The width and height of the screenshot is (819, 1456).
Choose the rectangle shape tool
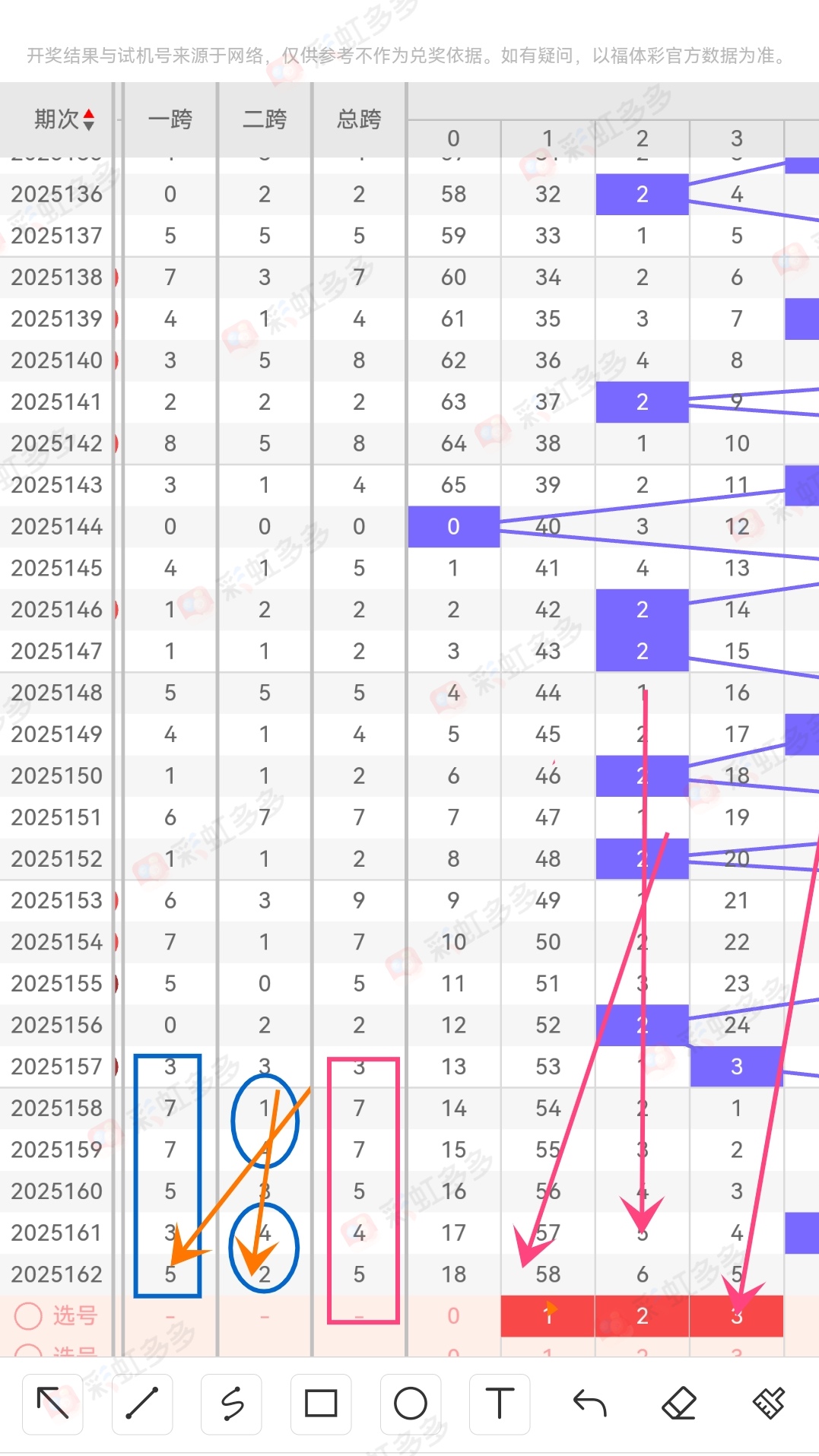[x=321, y=1404]
